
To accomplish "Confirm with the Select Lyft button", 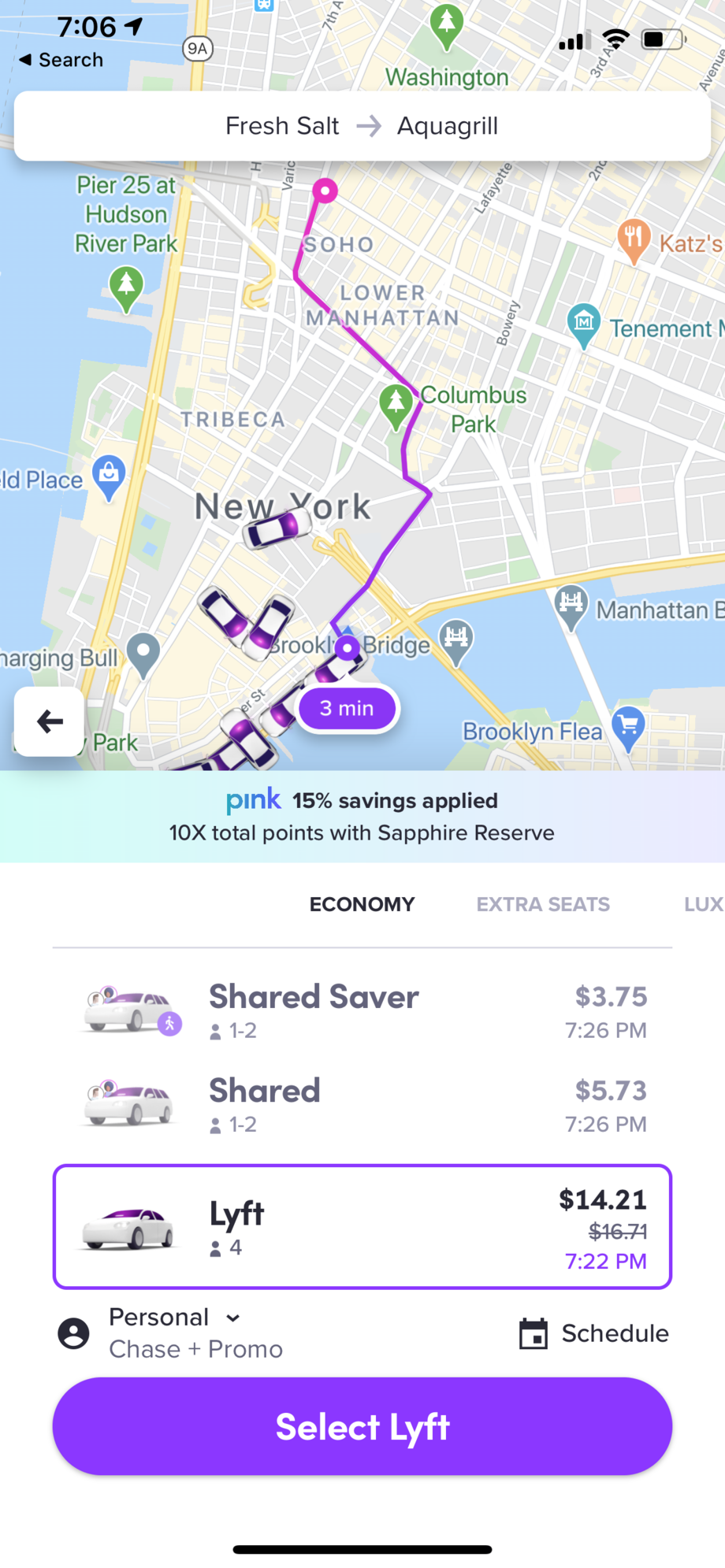I will [x=362, y=1426].
